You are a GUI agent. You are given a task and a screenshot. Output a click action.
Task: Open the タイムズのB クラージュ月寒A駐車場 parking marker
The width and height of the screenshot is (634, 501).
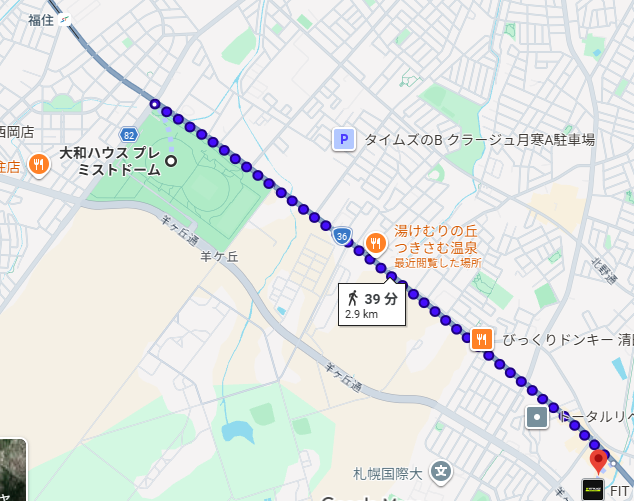(344, 140)
